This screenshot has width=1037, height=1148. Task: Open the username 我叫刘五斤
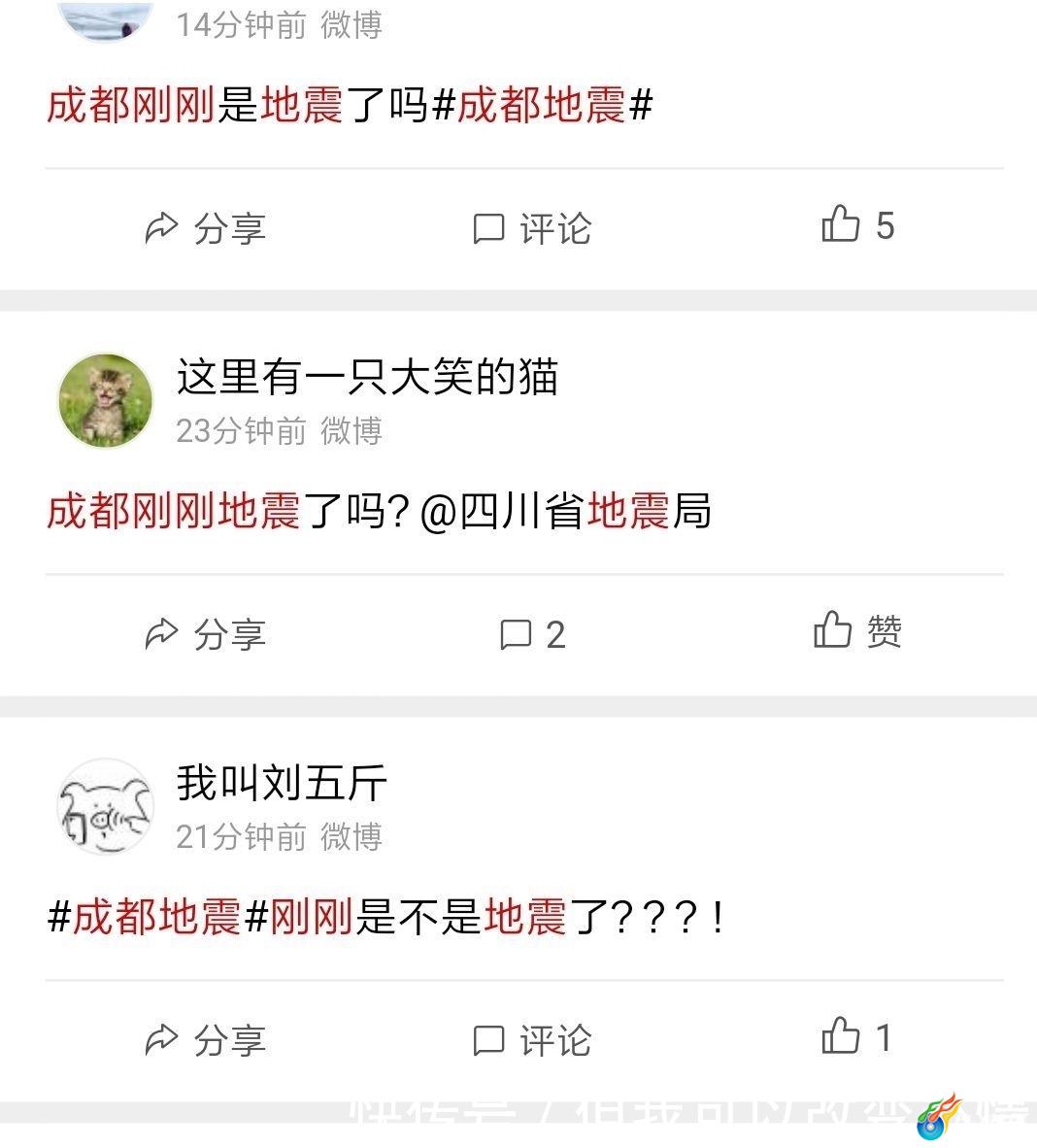[282, 783]
